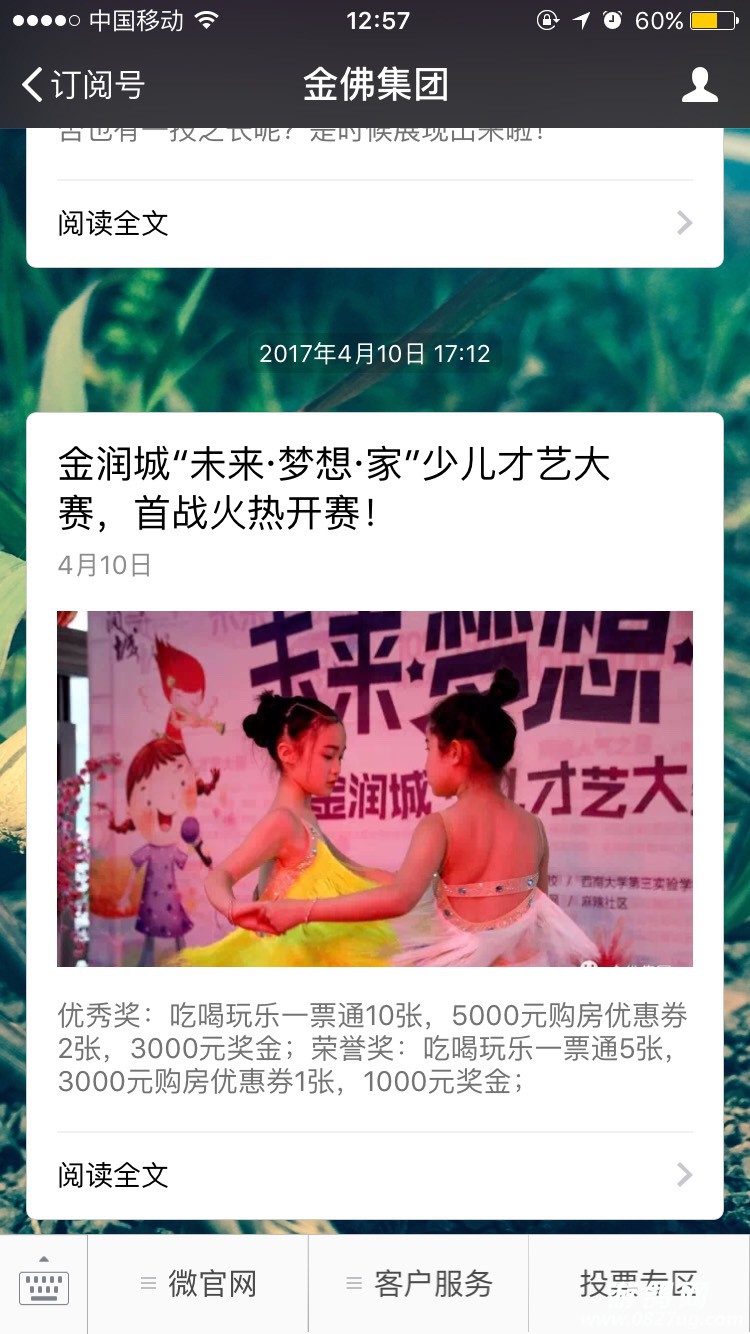Go back to 订阅号 list
Screen dimensions: 750x1334
82,85
